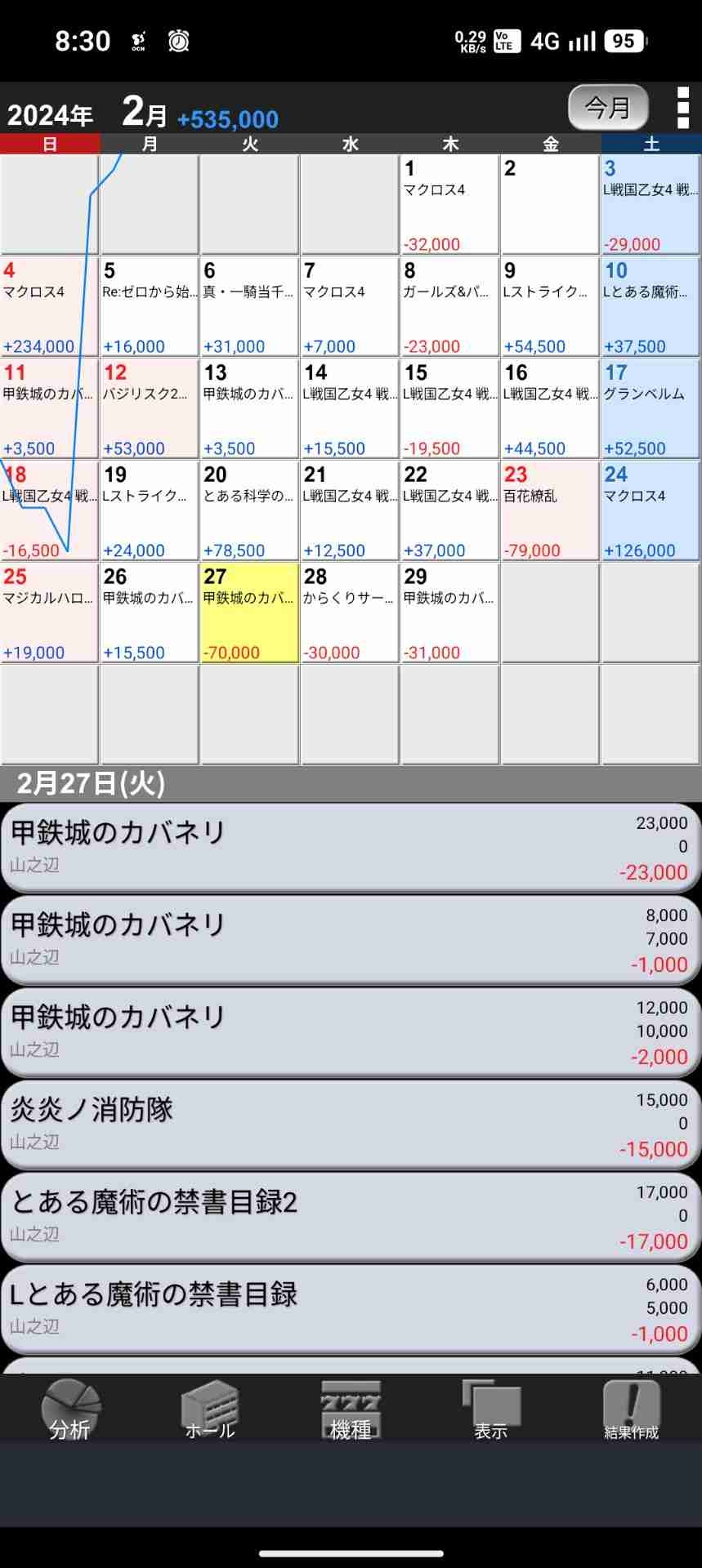This screenshot has height=1568, width=702.
Task: View February 12 バジリスク entry
Action: click(150, 409)
